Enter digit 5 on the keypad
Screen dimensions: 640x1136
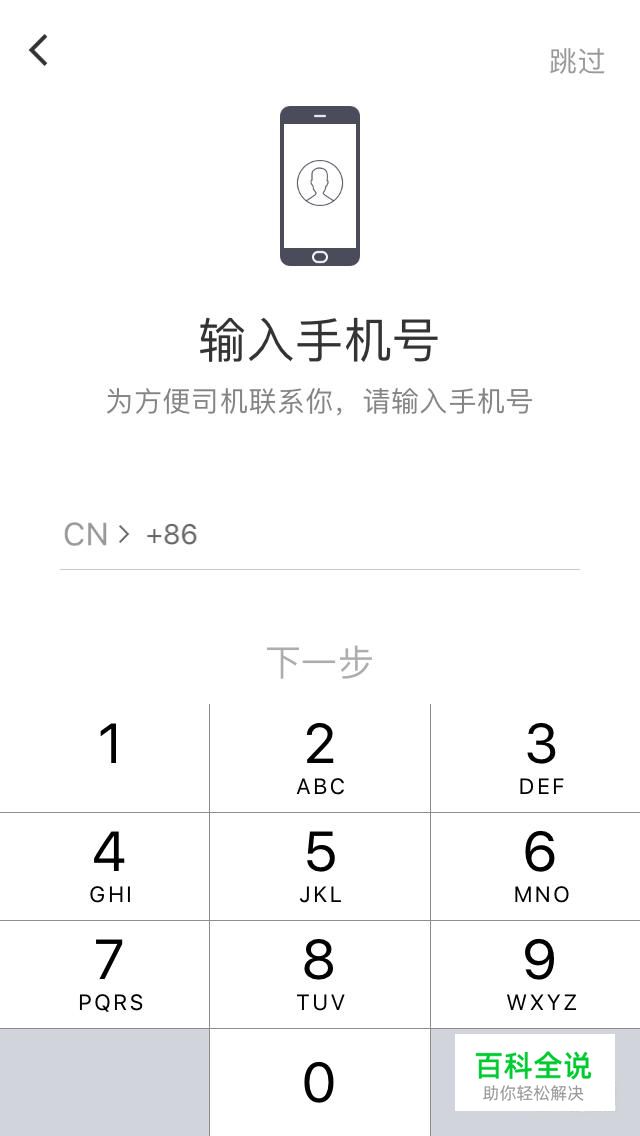[320, 866]
